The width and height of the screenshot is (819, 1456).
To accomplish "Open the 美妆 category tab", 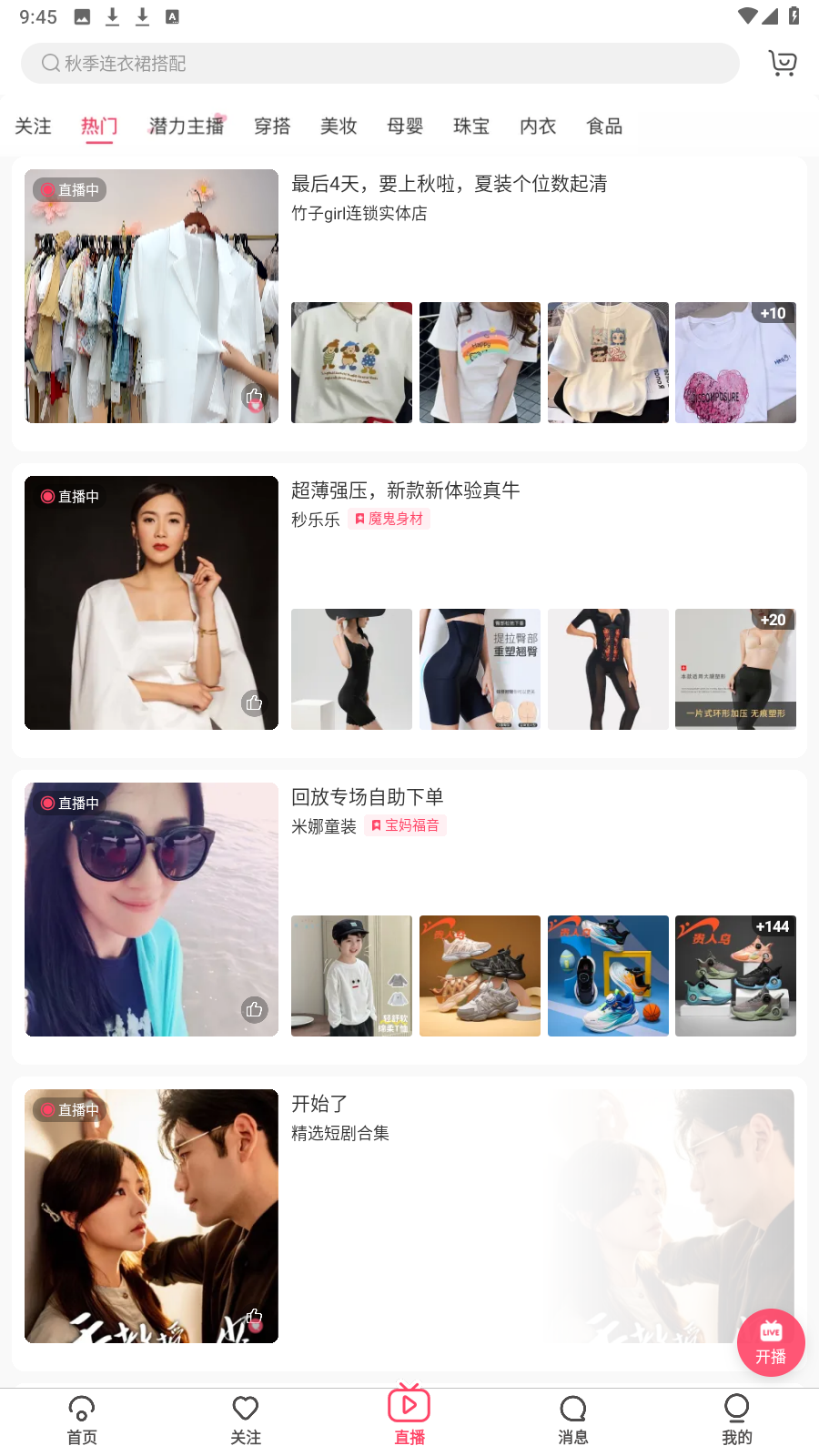I will tap(339, 126).
